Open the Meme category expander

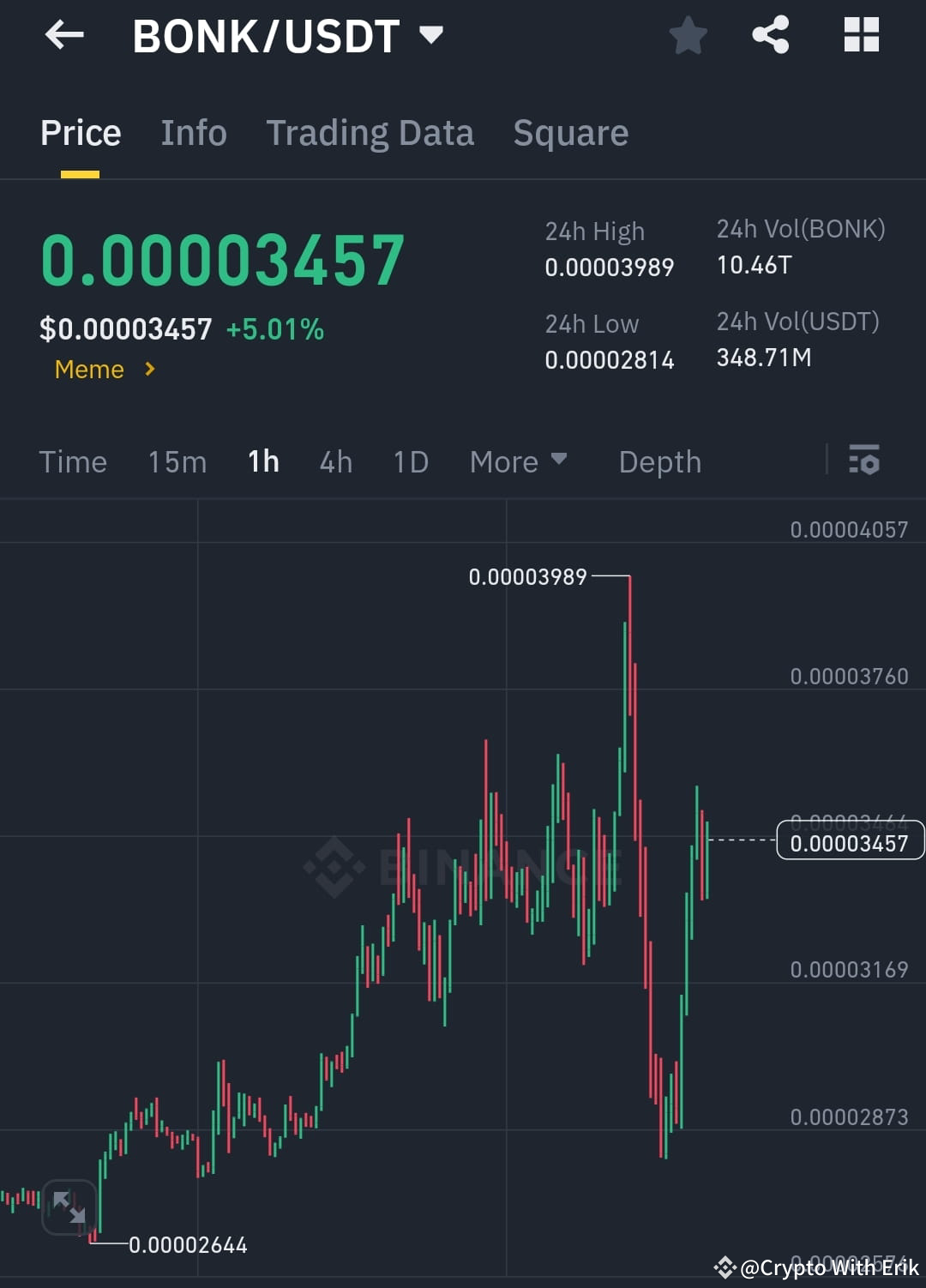click(103, 369)
